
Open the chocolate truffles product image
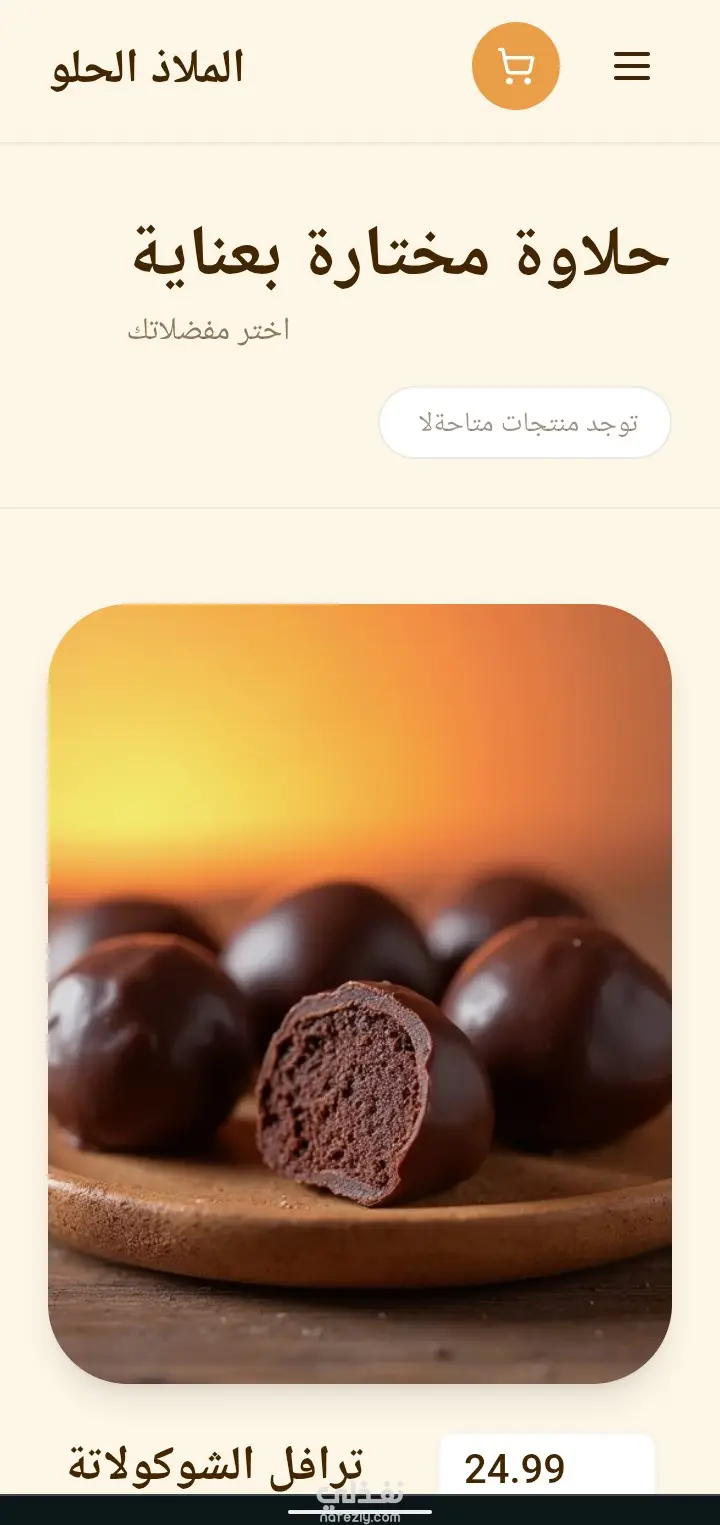pyautogui.click(x=360, y=993)
